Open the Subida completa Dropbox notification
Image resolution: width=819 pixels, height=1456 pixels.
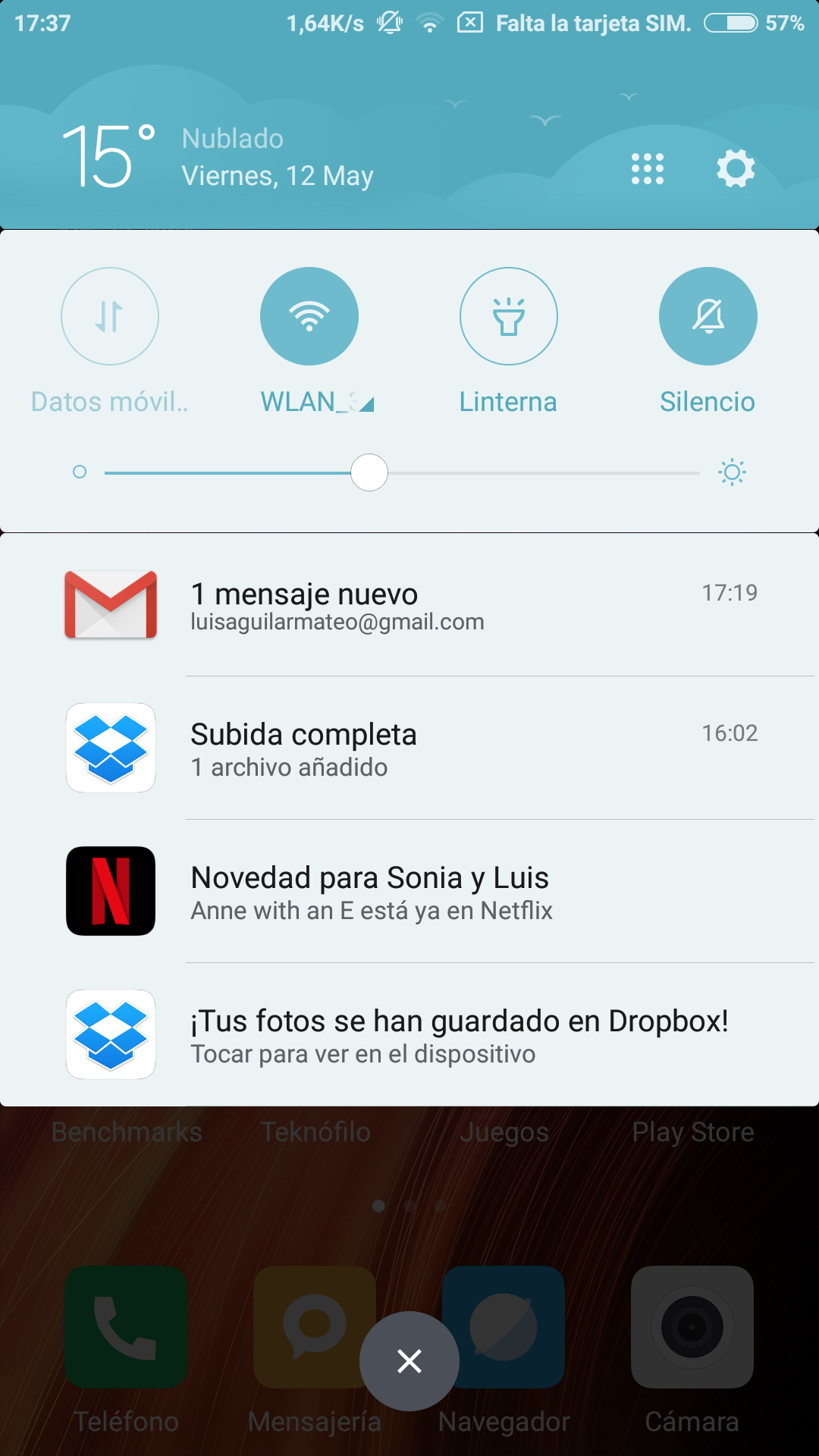[x=409, y=748]
